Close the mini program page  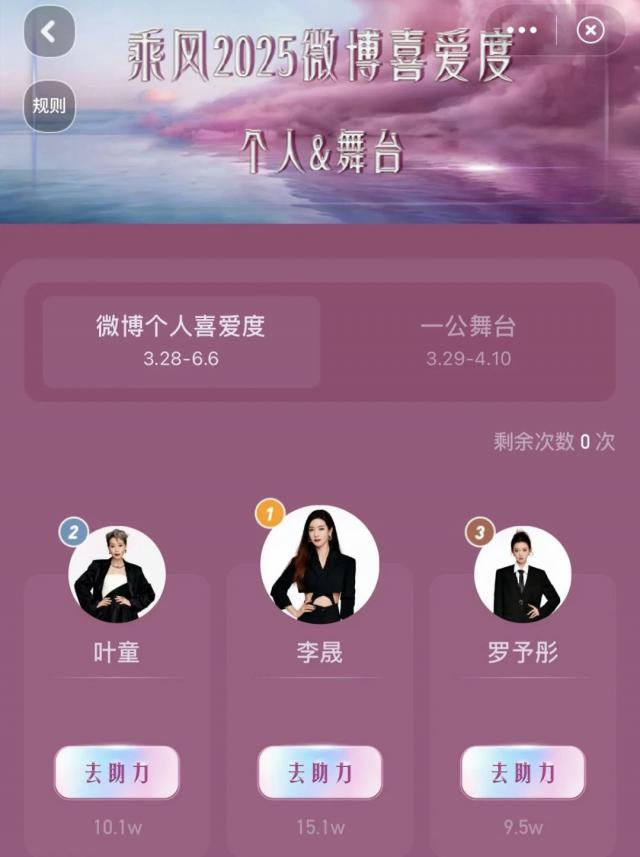point(591,31)
